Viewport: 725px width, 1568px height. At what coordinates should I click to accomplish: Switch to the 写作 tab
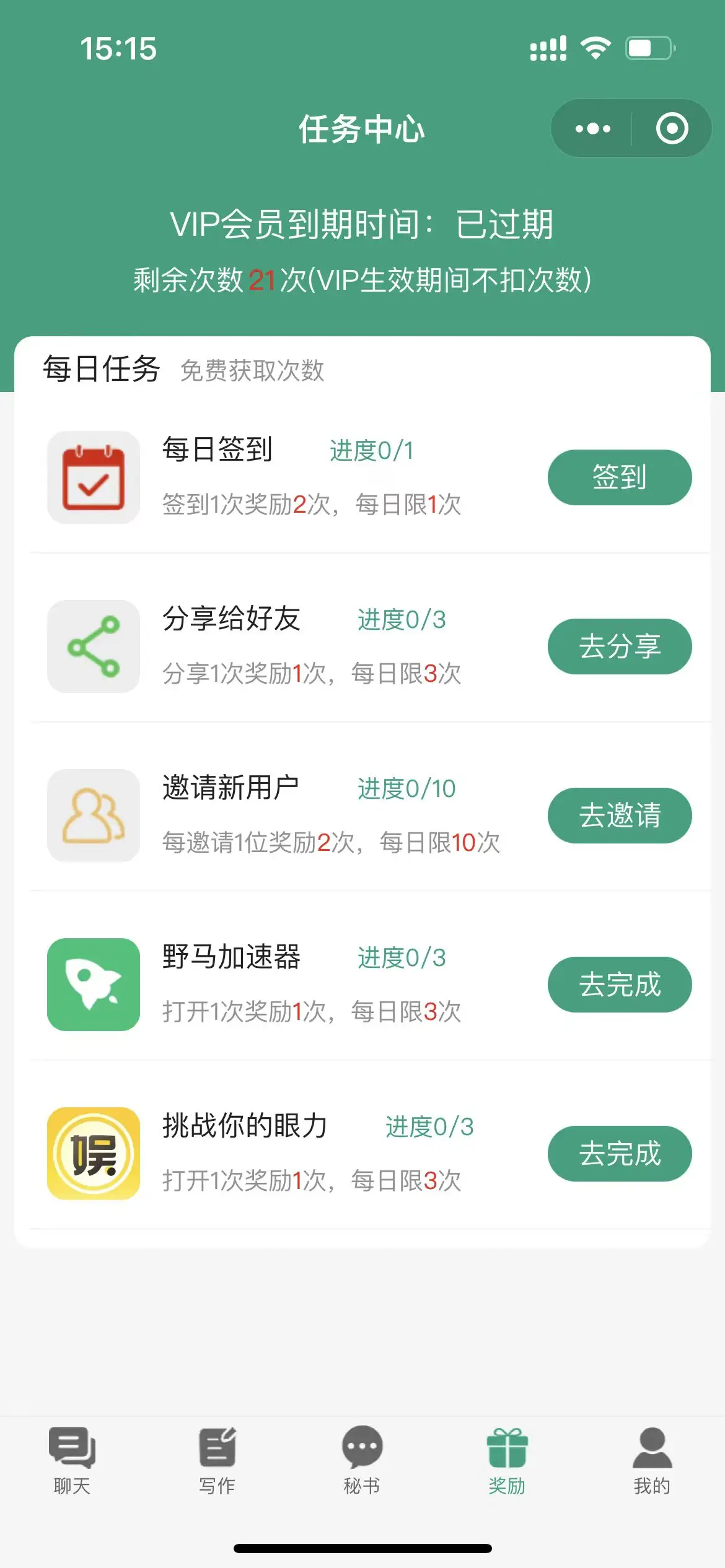[217, 1461]
